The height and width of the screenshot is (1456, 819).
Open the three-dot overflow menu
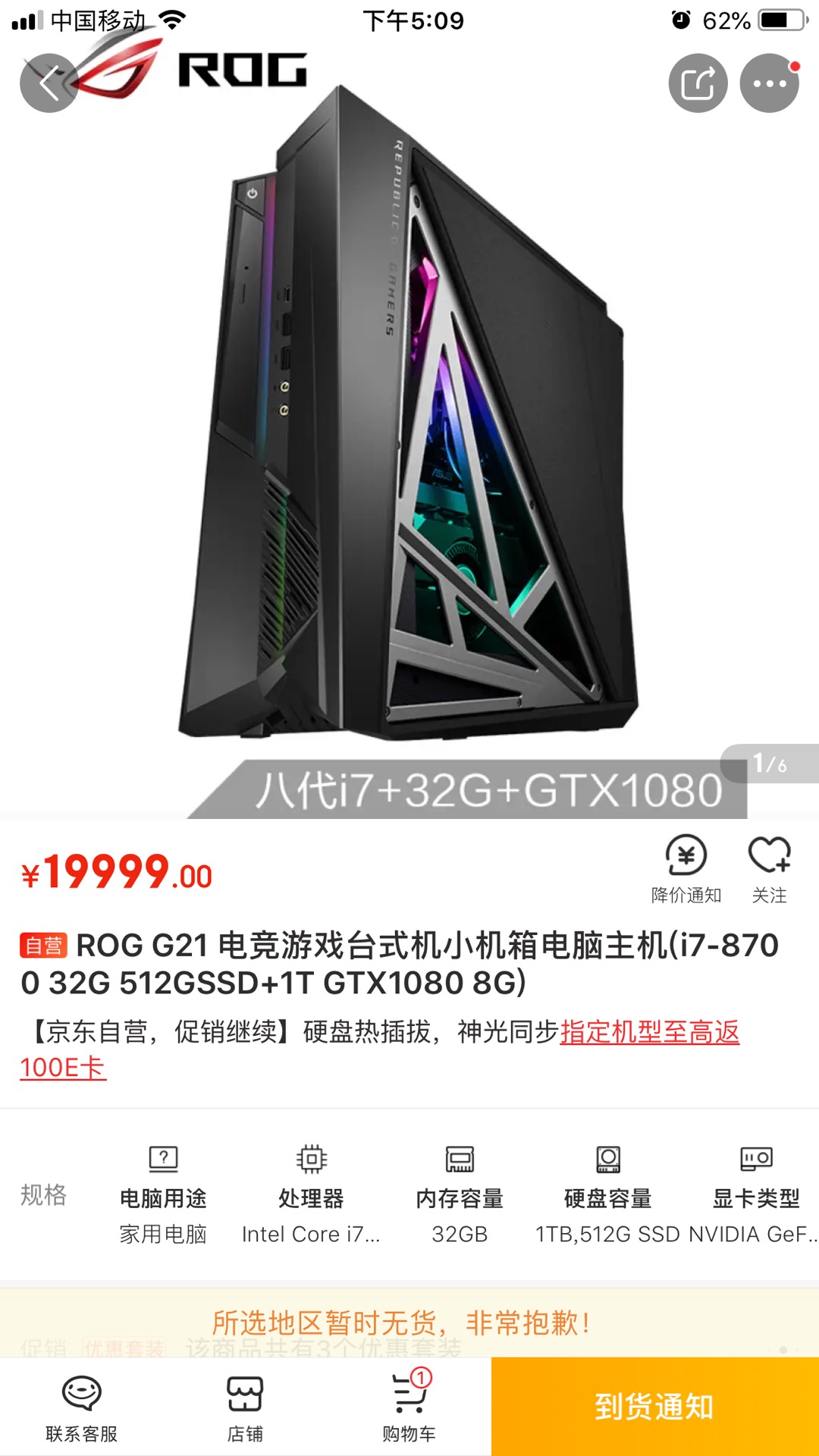770,83
